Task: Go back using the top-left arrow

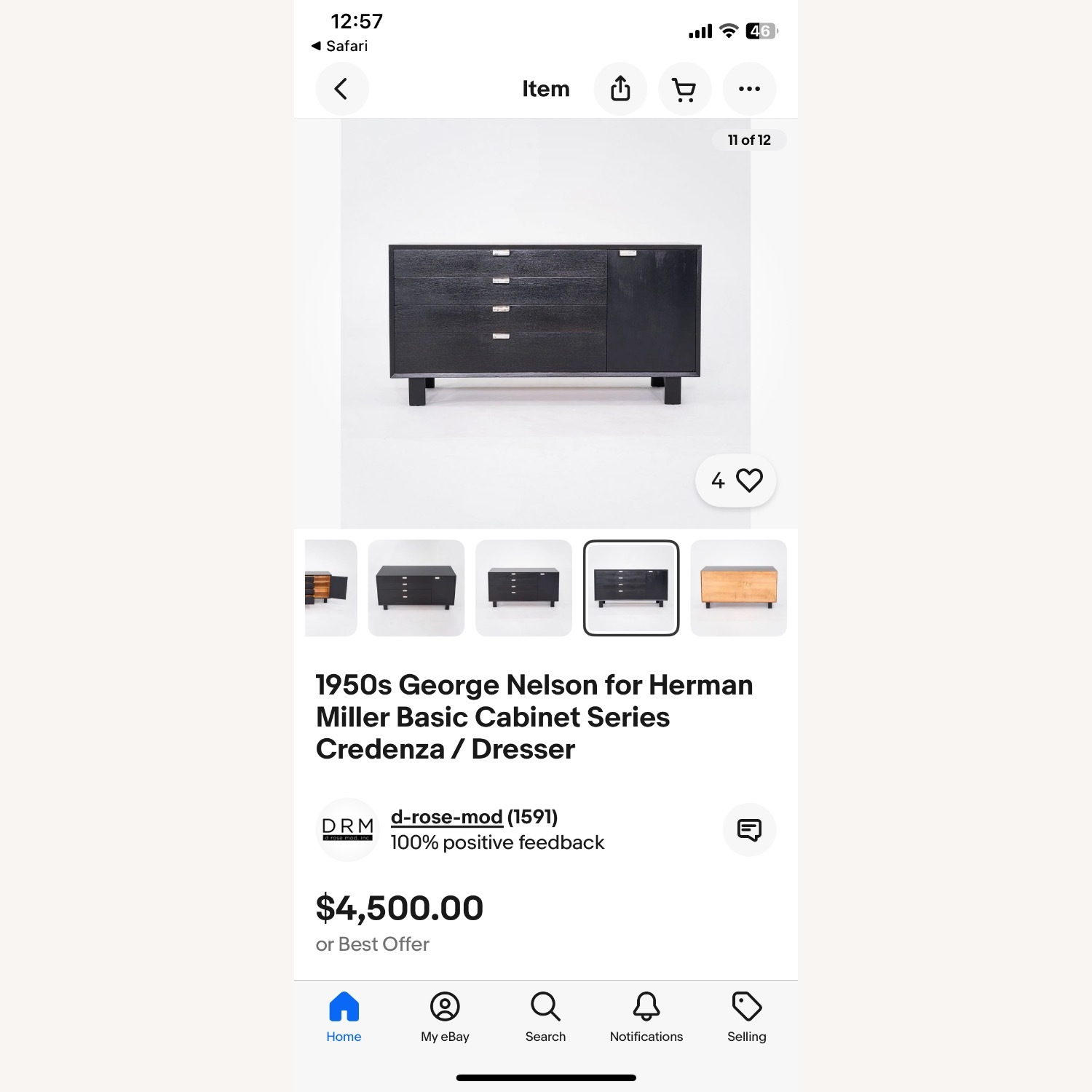Action: pyautogui.click(x=341, y=89)
